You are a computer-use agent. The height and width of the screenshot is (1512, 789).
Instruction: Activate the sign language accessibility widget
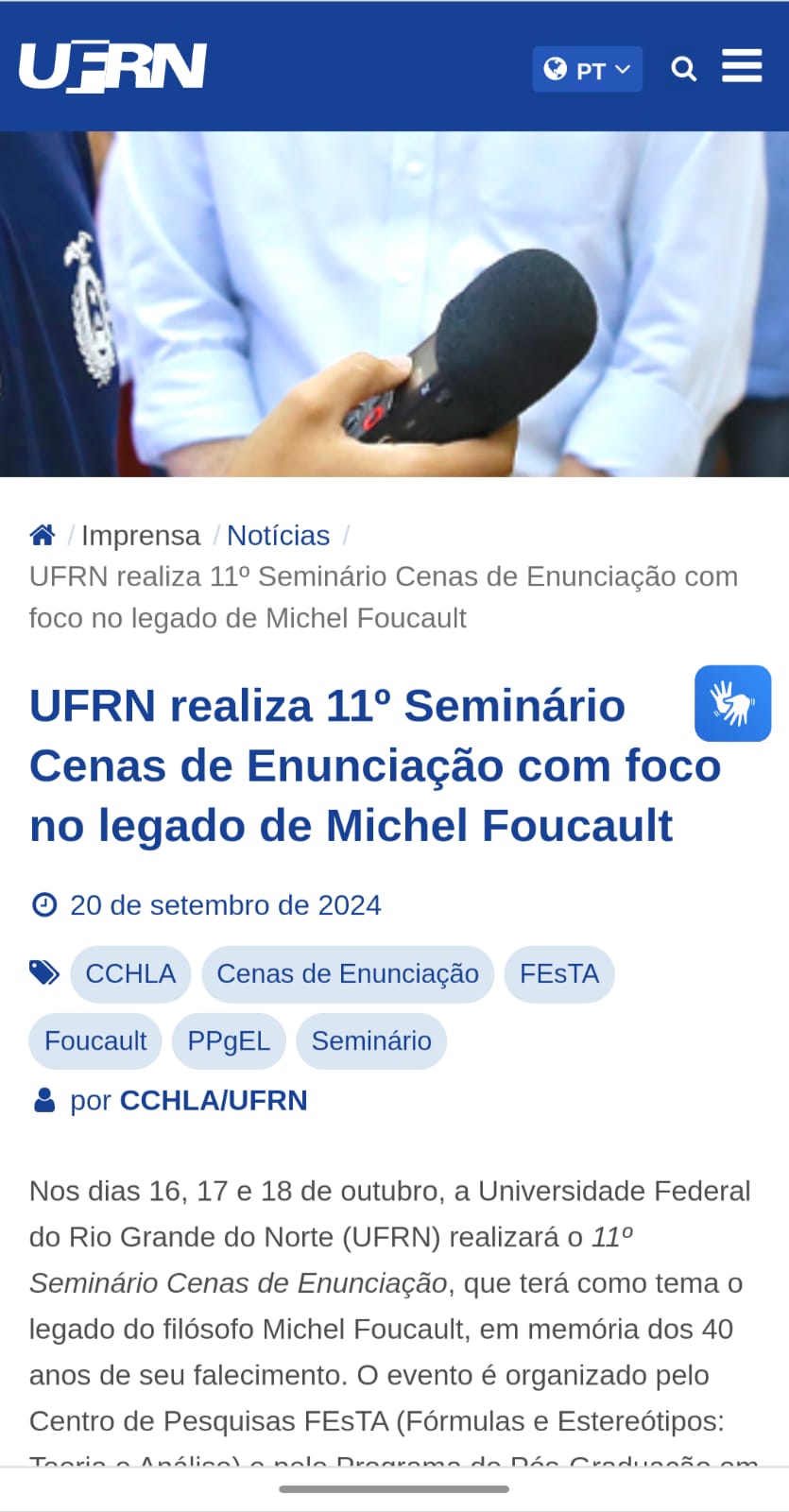732,703
